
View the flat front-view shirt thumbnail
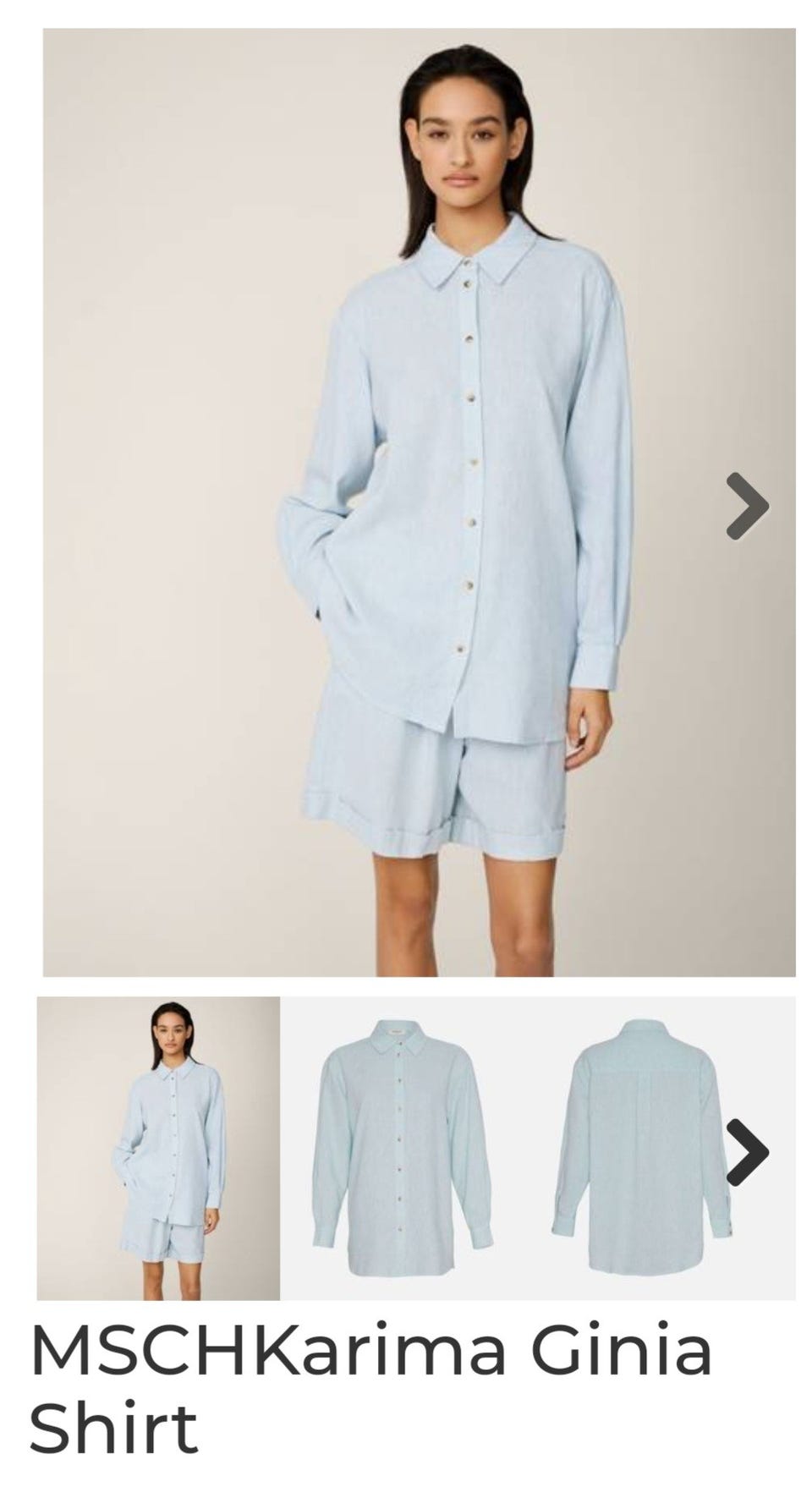click(403, 1148)
